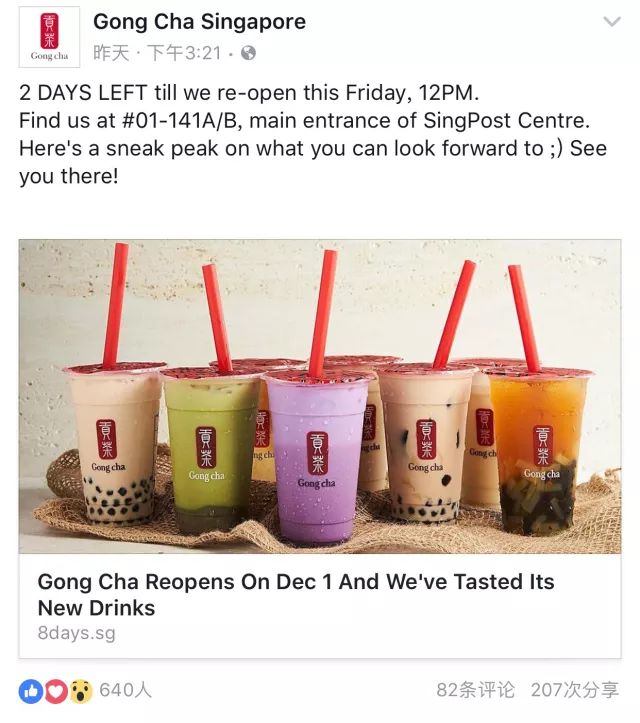The width and height of the screenshot is (640, 723).
Task: Open the 82 comments
Action: point(475,690)
